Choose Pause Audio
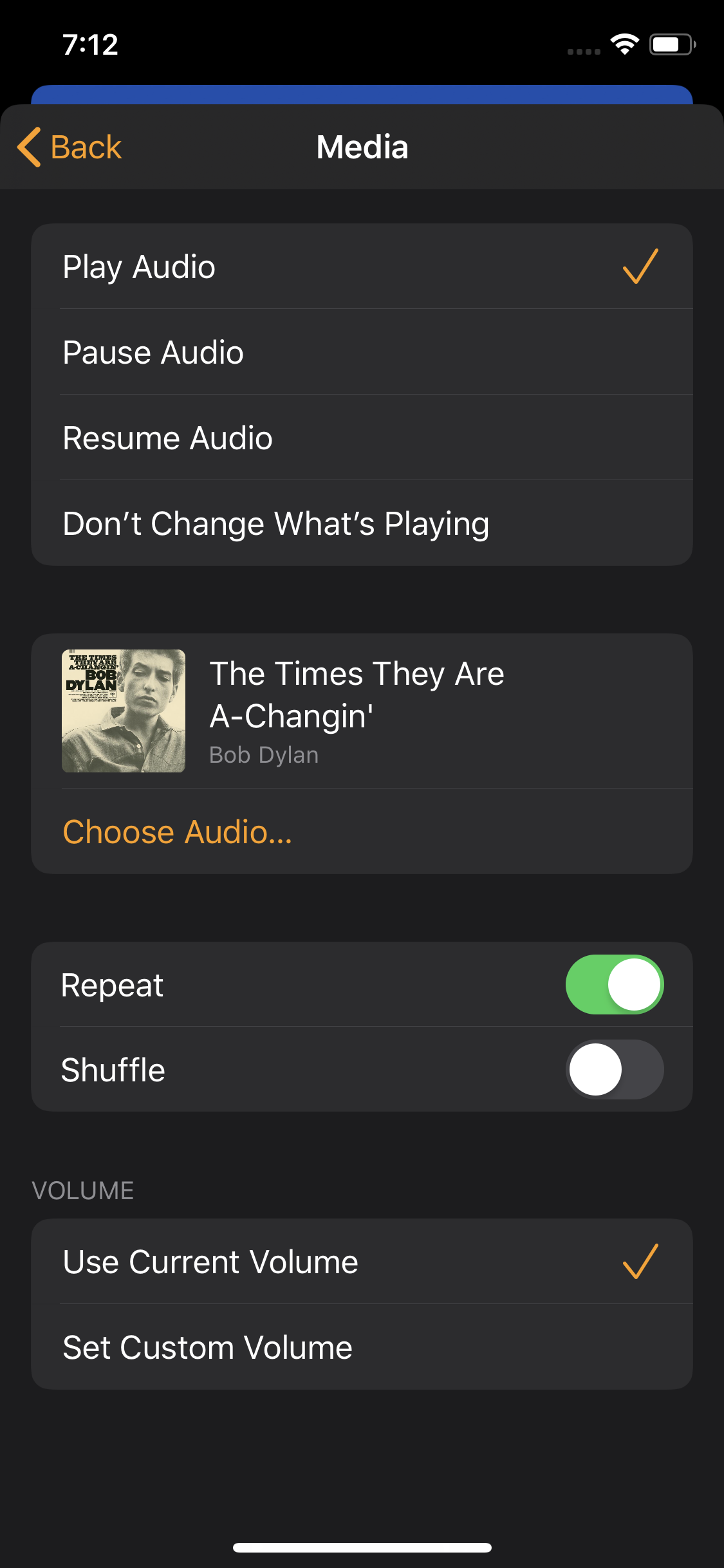Viewport: 724px width, 1568px height. pos(362,352)
